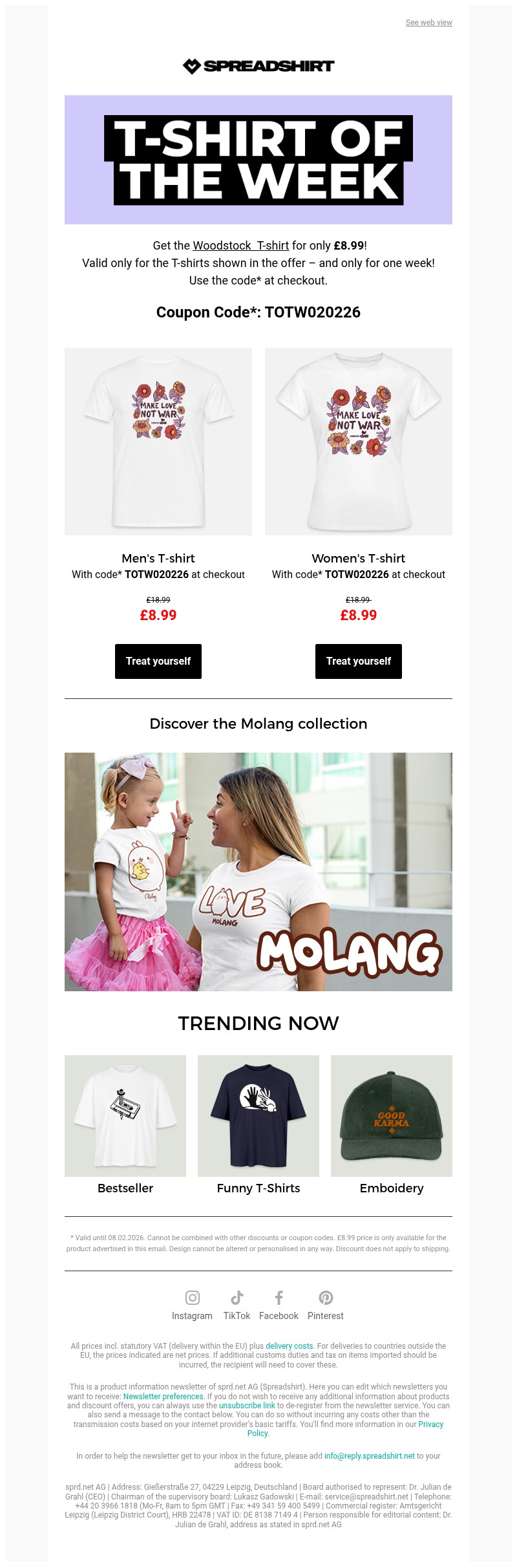Image resolution: width=517 pixels, height=1568 pixels.
Task: Tap the unsubscribe link
Action: pyautogui.click(x=247, y=1405)
